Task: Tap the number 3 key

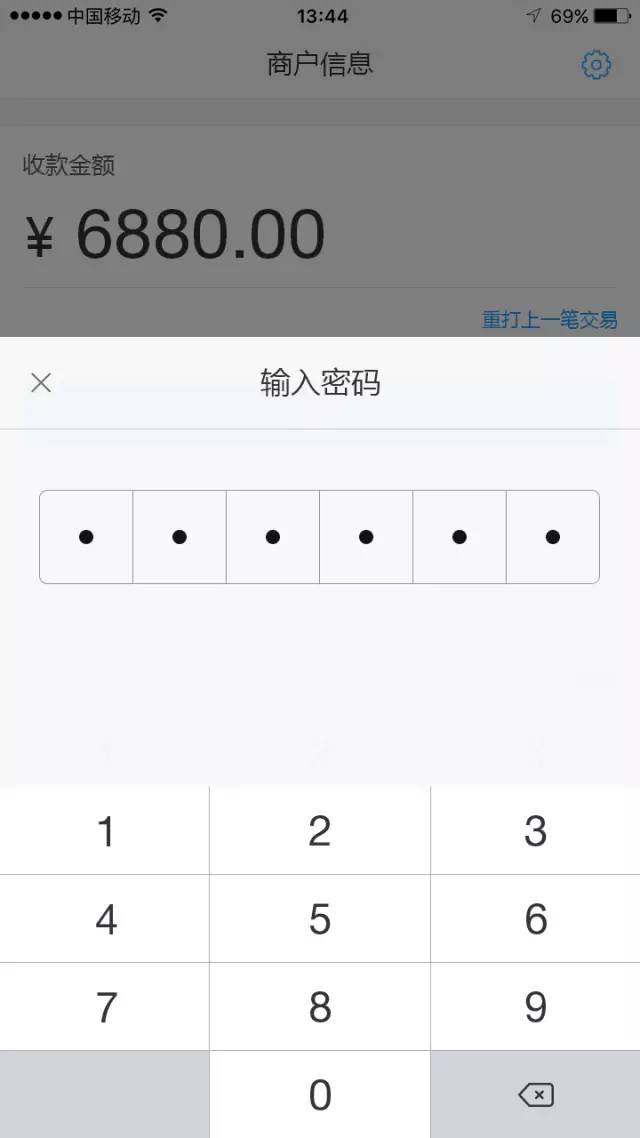Action: (536, 830)
